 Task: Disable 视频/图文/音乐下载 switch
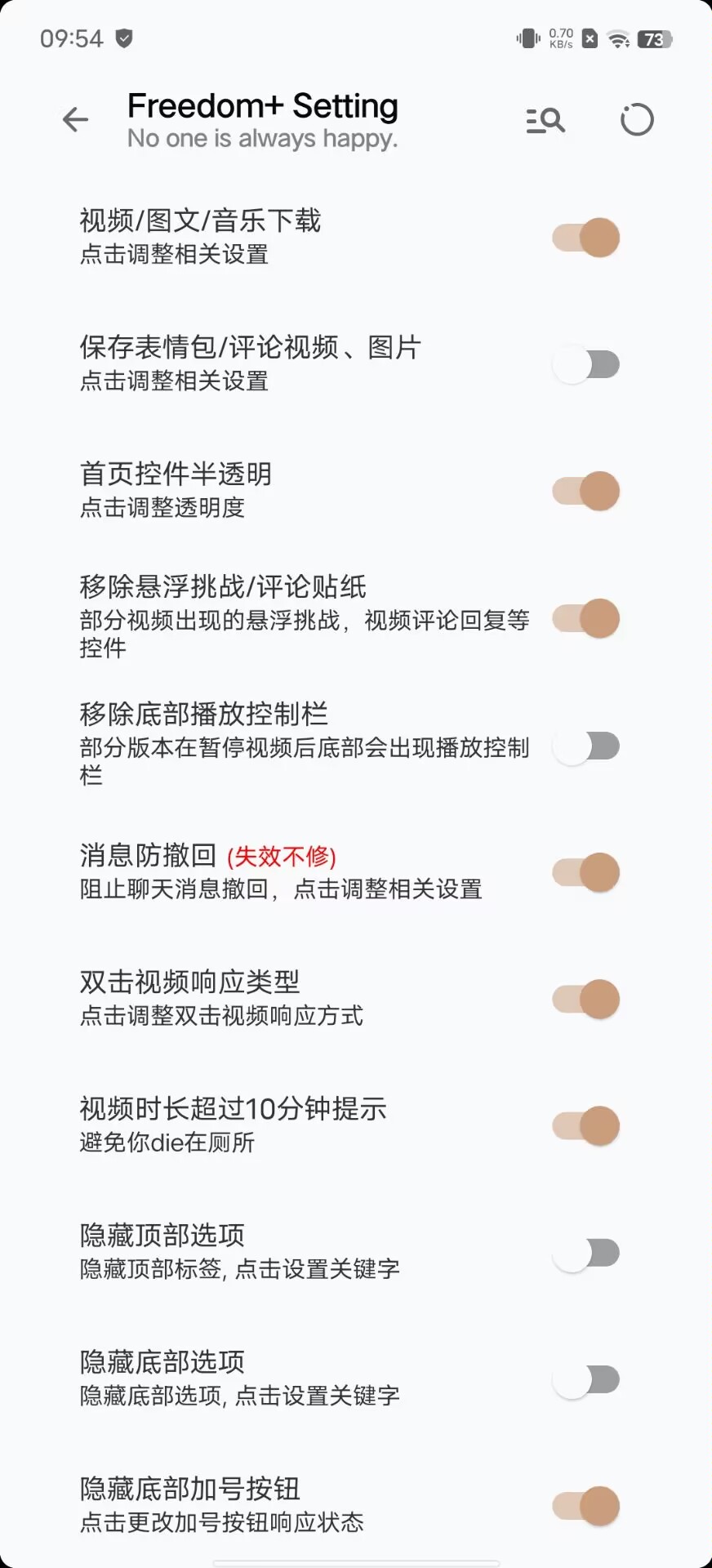(585, 237)
